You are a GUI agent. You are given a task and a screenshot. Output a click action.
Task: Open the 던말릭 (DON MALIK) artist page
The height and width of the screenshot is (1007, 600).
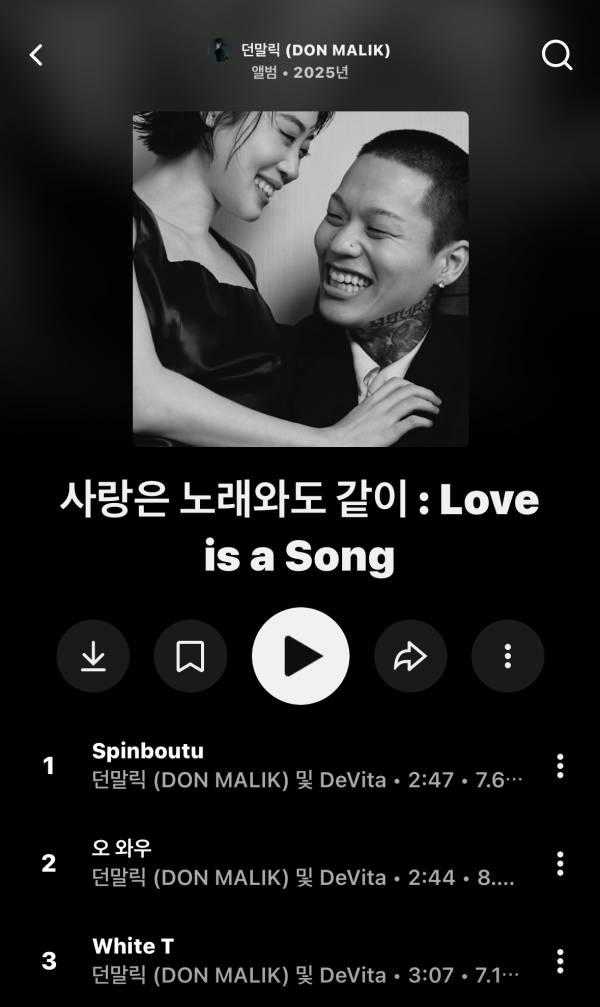tap(314, 50)
